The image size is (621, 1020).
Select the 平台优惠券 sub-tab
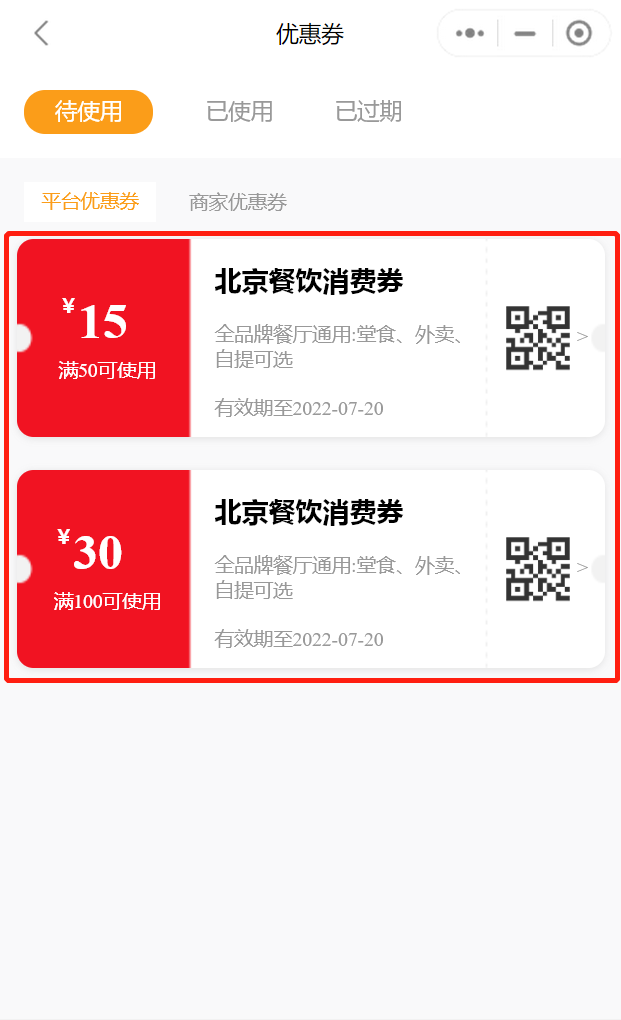90,201
